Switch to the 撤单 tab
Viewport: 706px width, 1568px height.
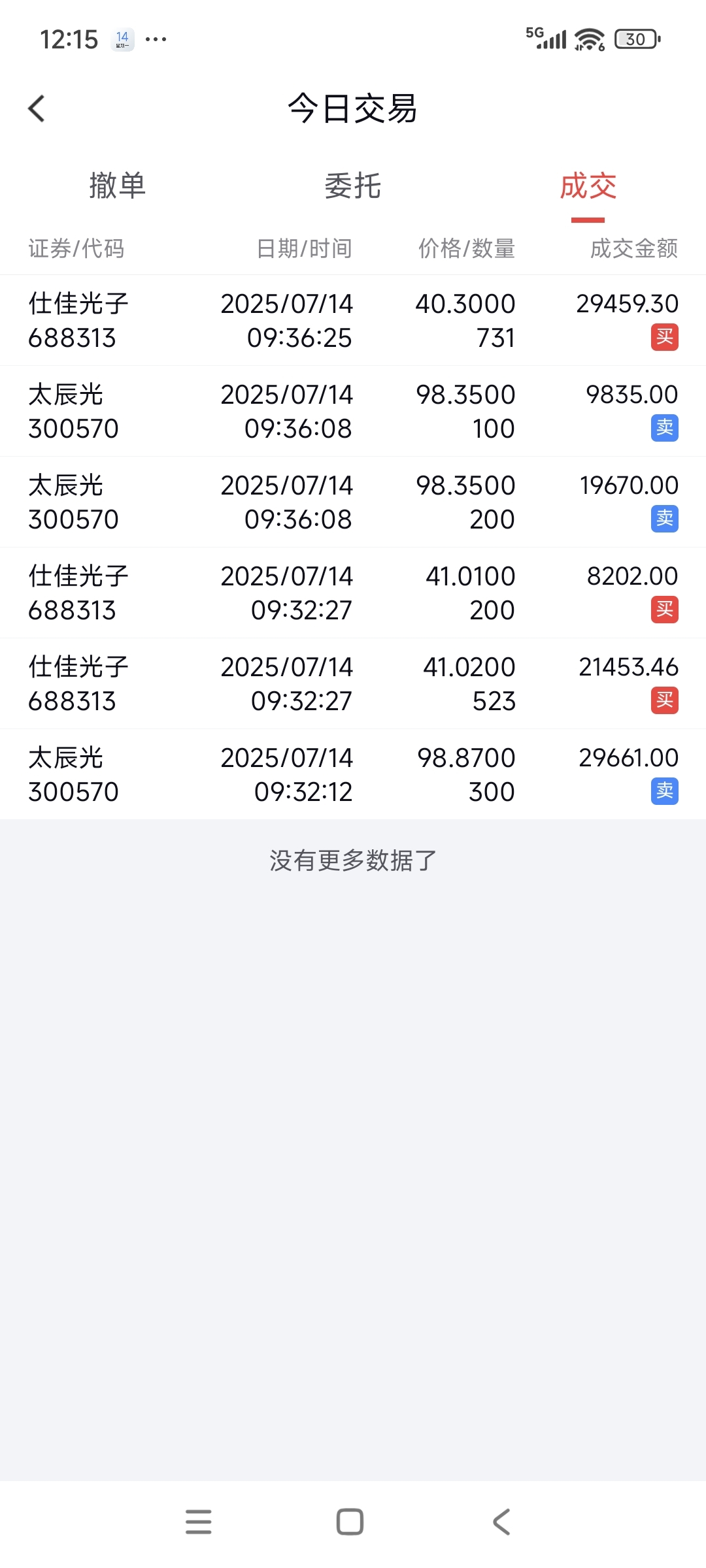pyautogui.click(x=118, y=186)
